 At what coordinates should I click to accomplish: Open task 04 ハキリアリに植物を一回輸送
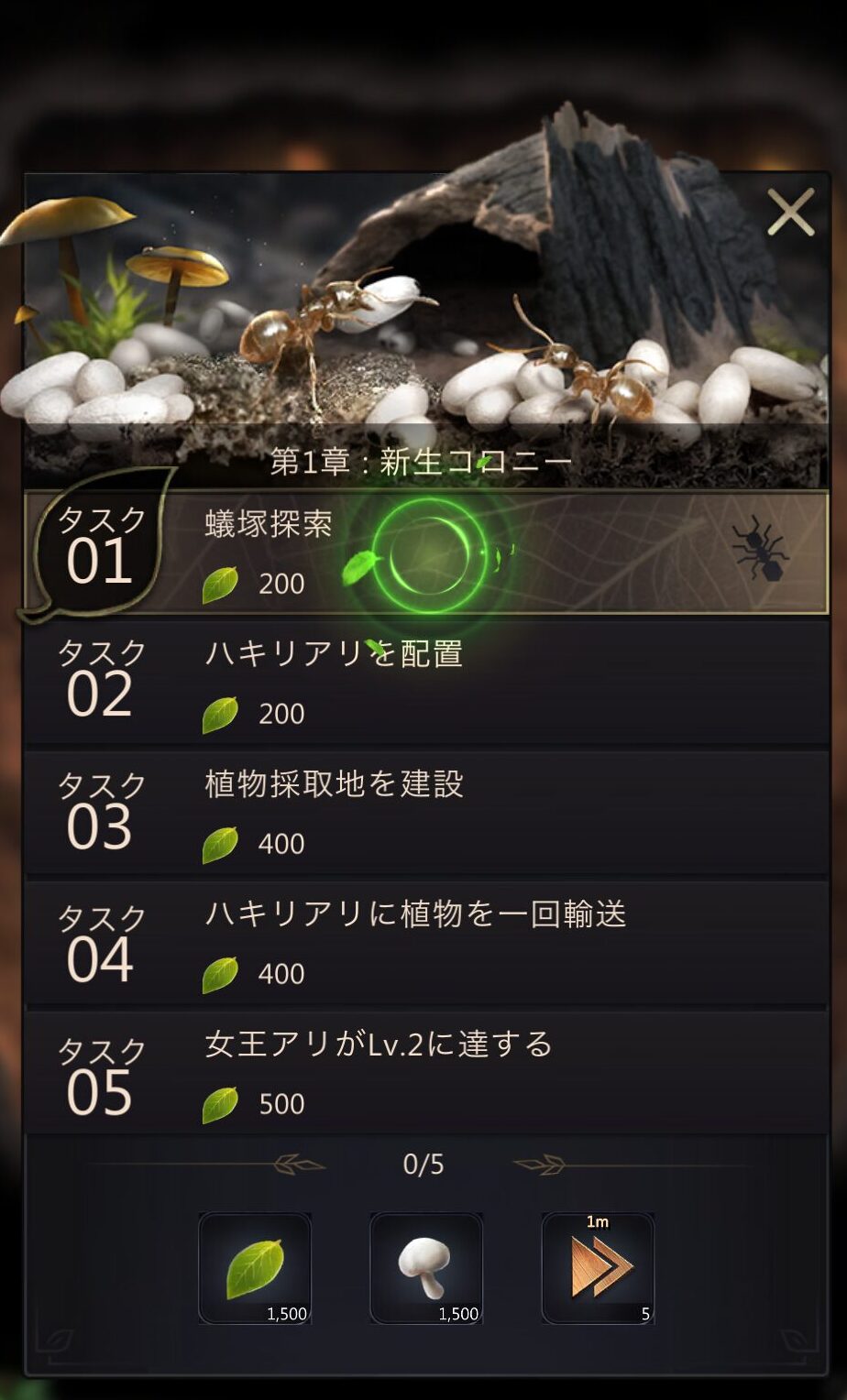426,943
